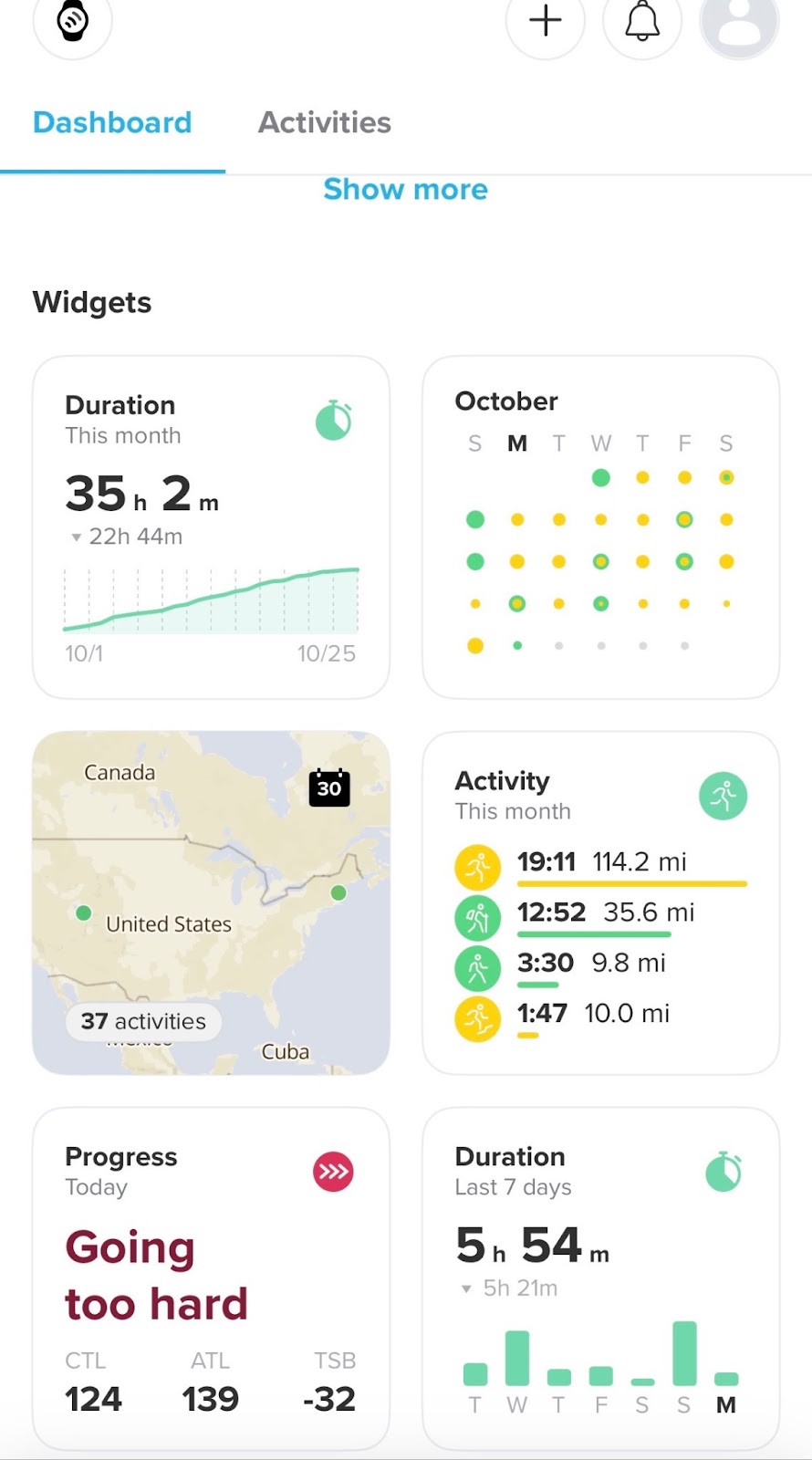This screenshot has height=1460, width=812.
Task: Open the Duration This month widget
Action: coord(211,527)
